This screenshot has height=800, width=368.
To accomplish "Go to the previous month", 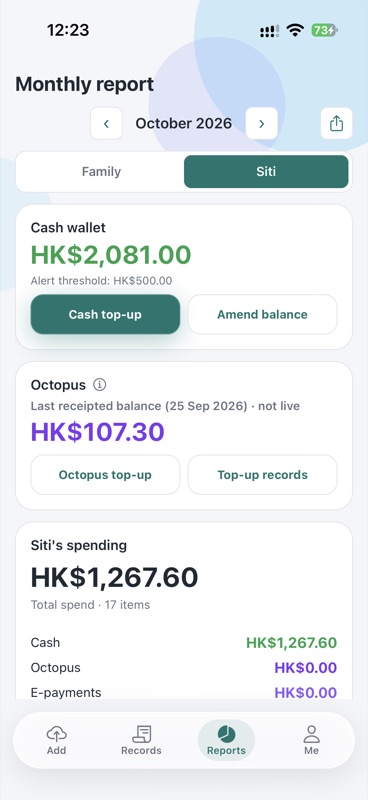I will (106, 123).
